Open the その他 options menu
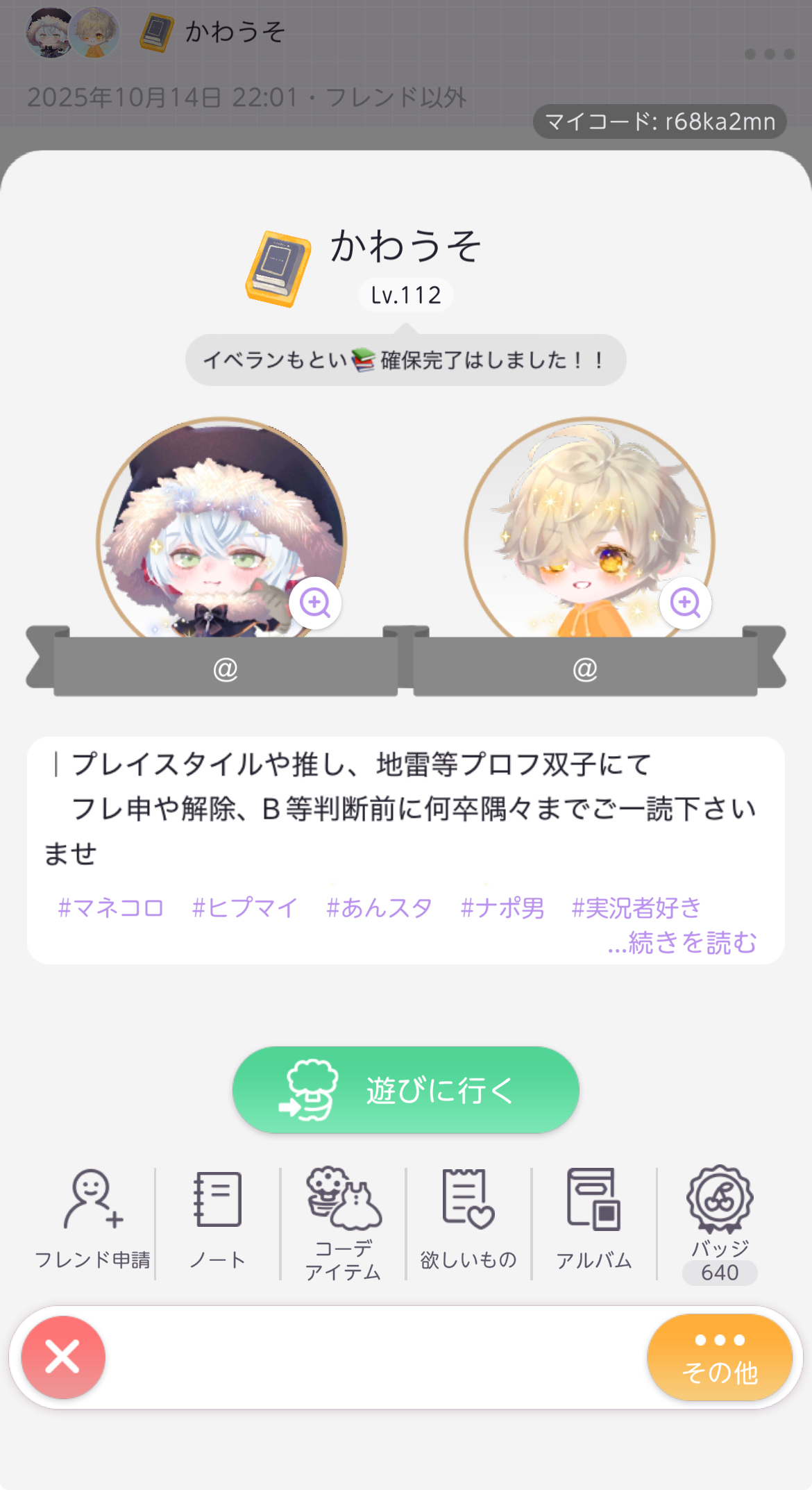This screenshot has width=812, height=1490. tap(720, 1357)
